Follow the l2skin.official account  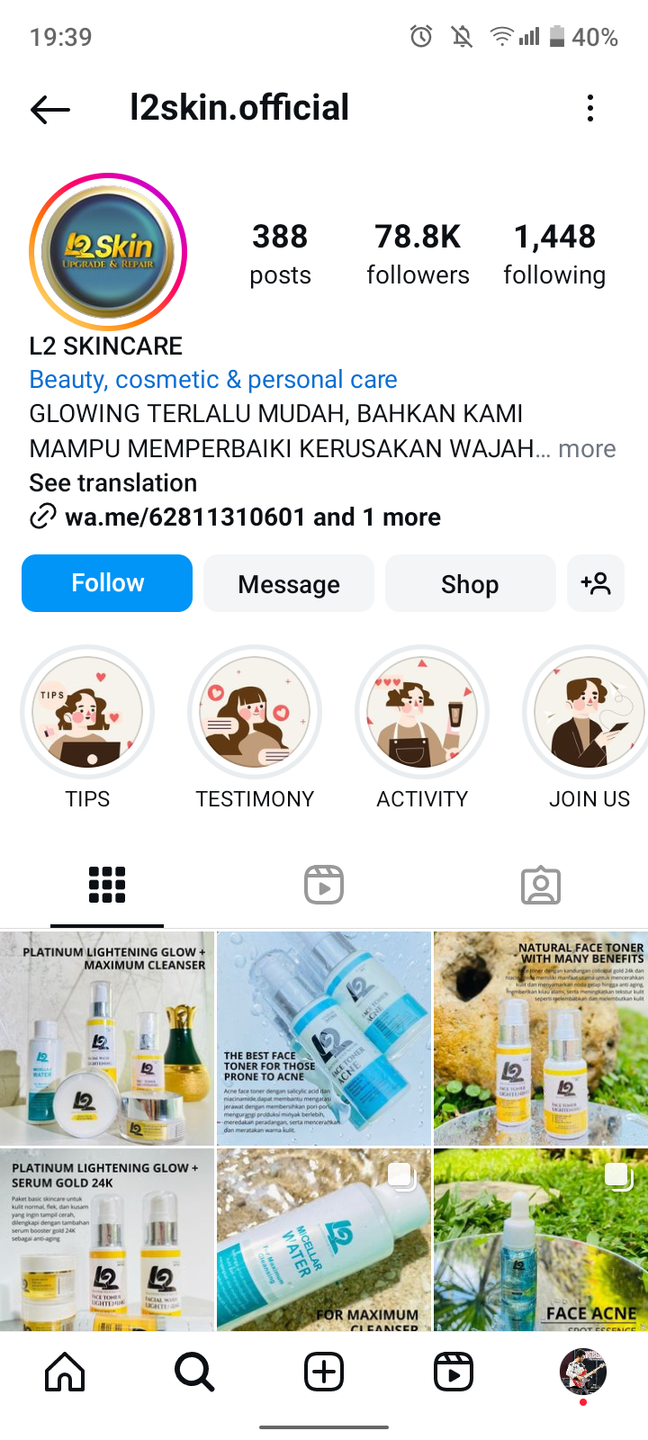(x=107, y=583)
